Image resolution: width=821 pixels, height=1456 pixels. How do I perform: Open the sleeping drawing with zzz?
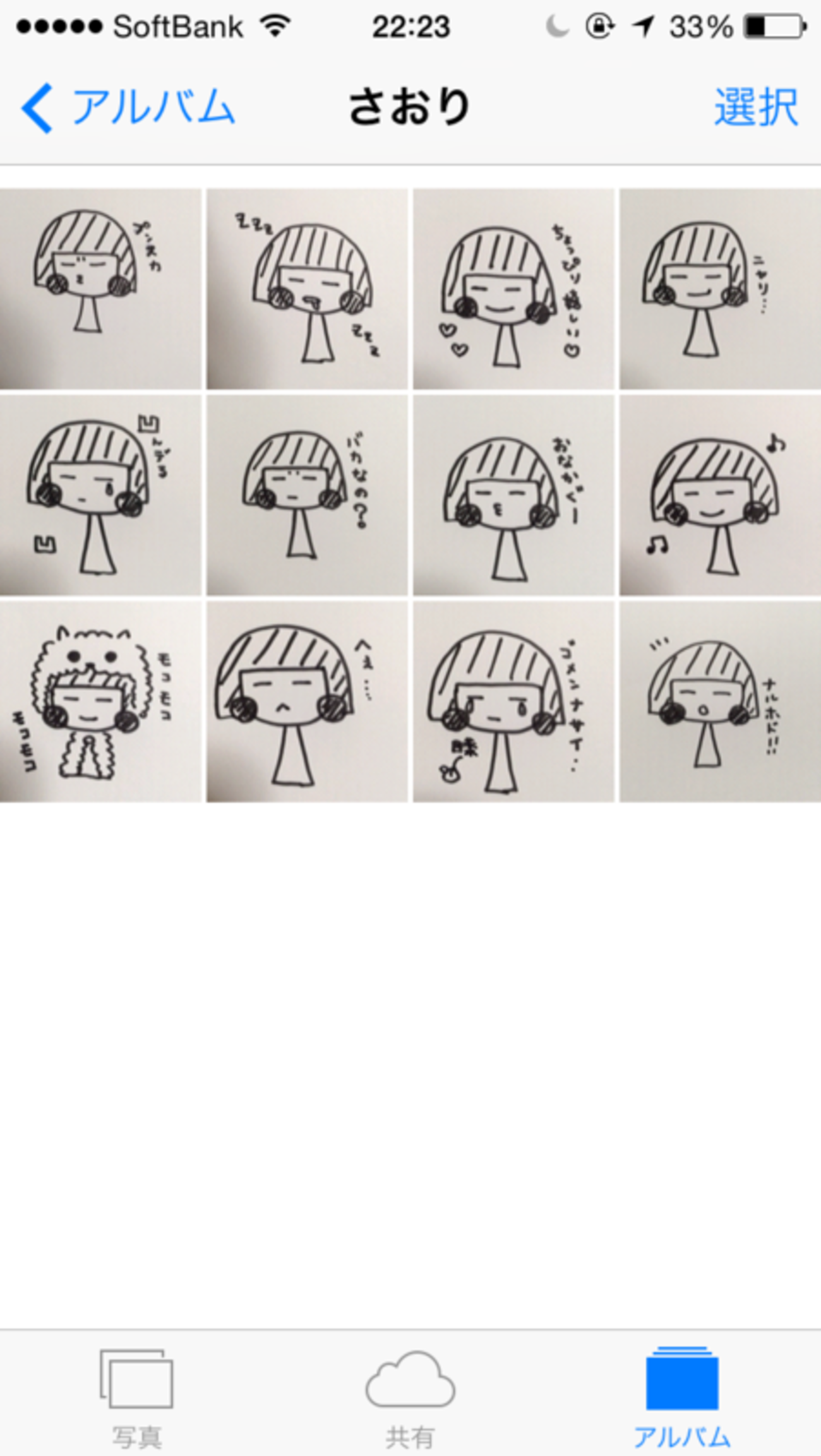(x=307, y=289)
